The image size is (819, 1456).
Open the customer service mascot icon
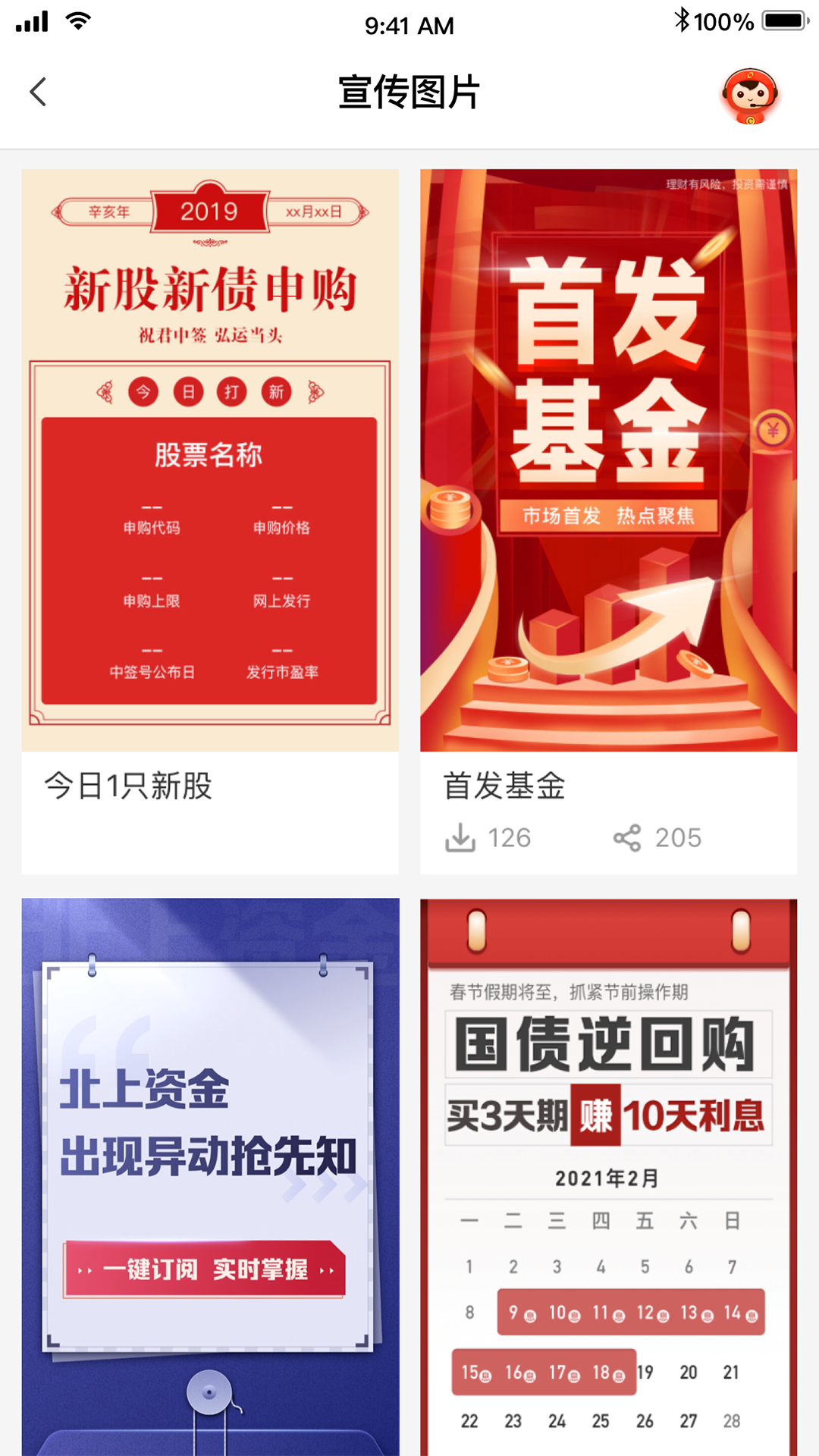coord(749,96)
